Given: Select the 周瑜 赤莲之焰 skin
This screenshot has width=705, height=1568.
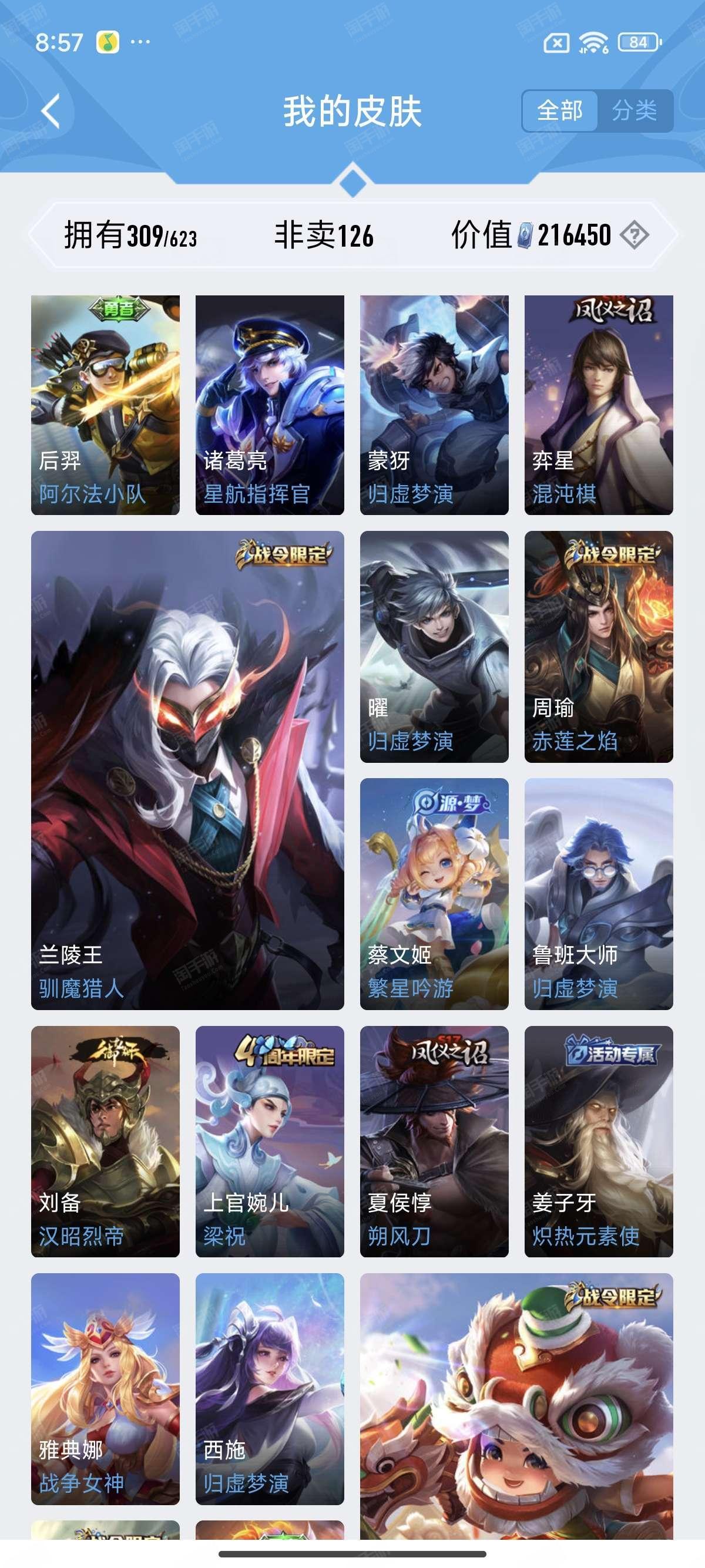Looking at the screenshot, I should coord(599,647).
